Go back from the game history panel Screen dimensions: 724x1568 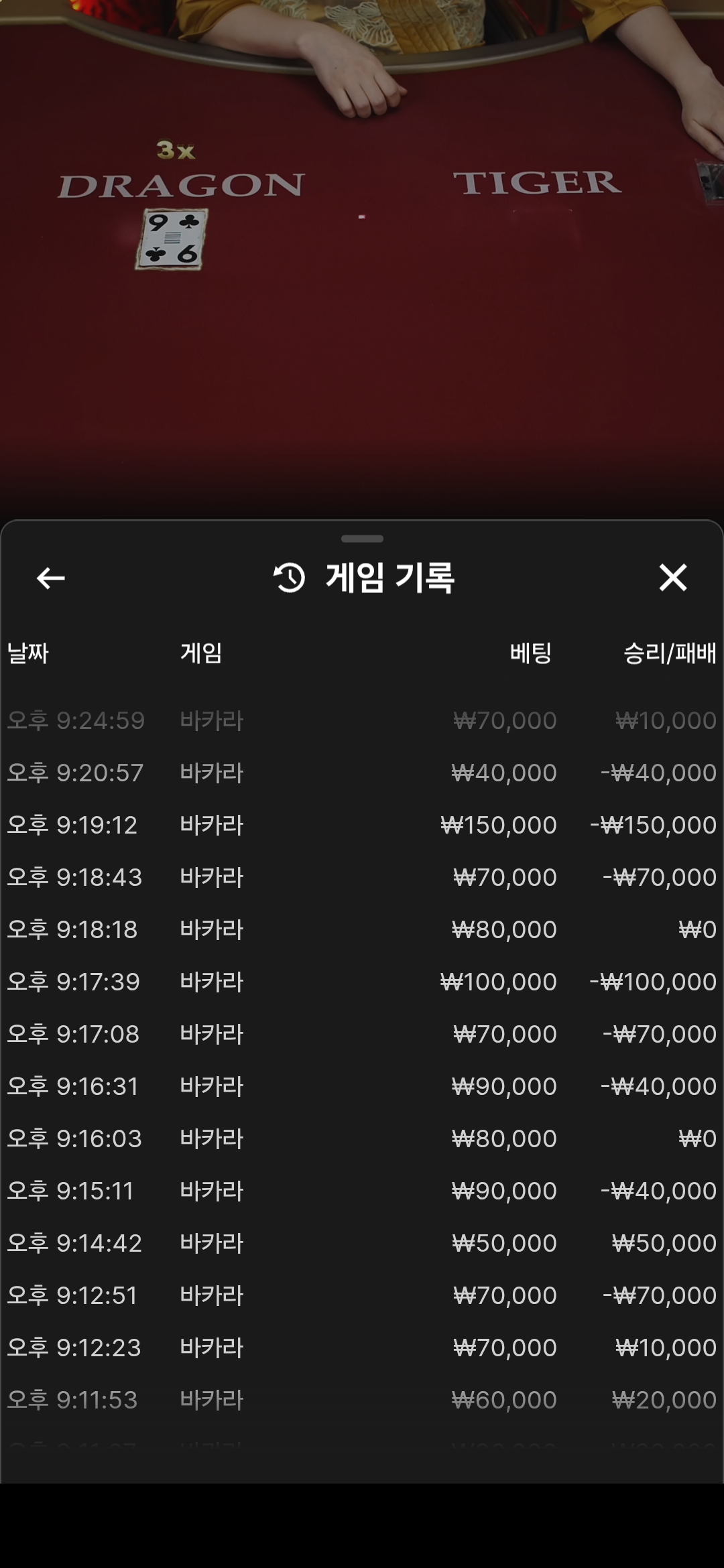50,578
